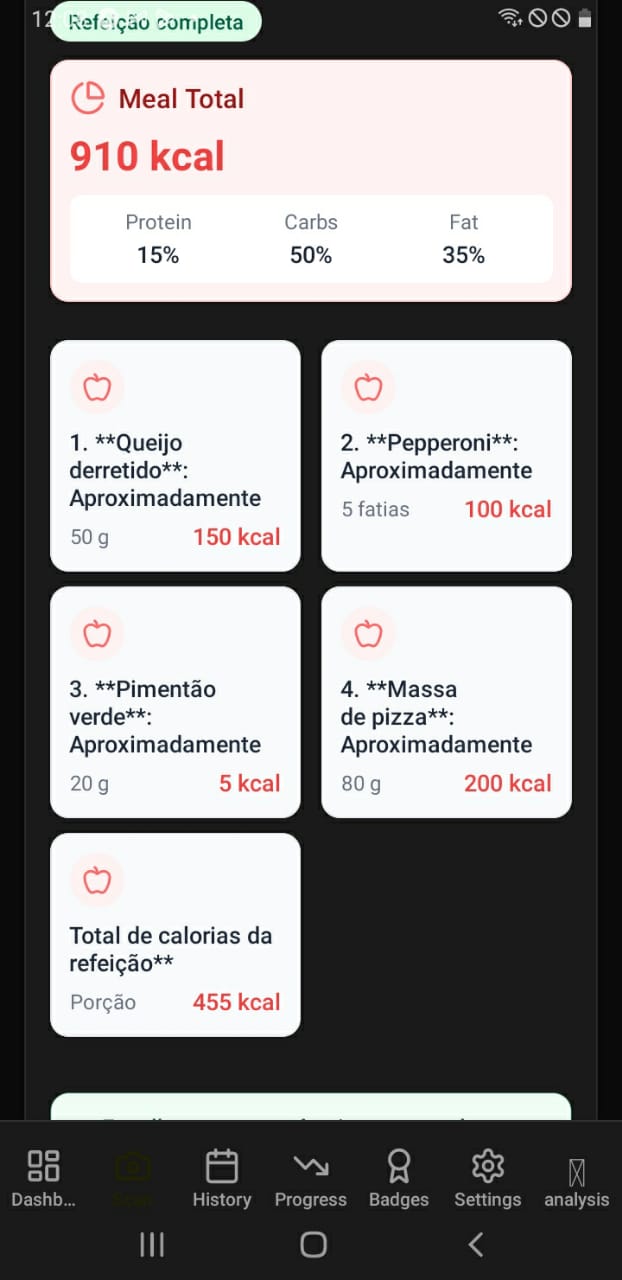Switch to the Dashboard tab
The image size is (622, 1280).
tap(43, 1178)
